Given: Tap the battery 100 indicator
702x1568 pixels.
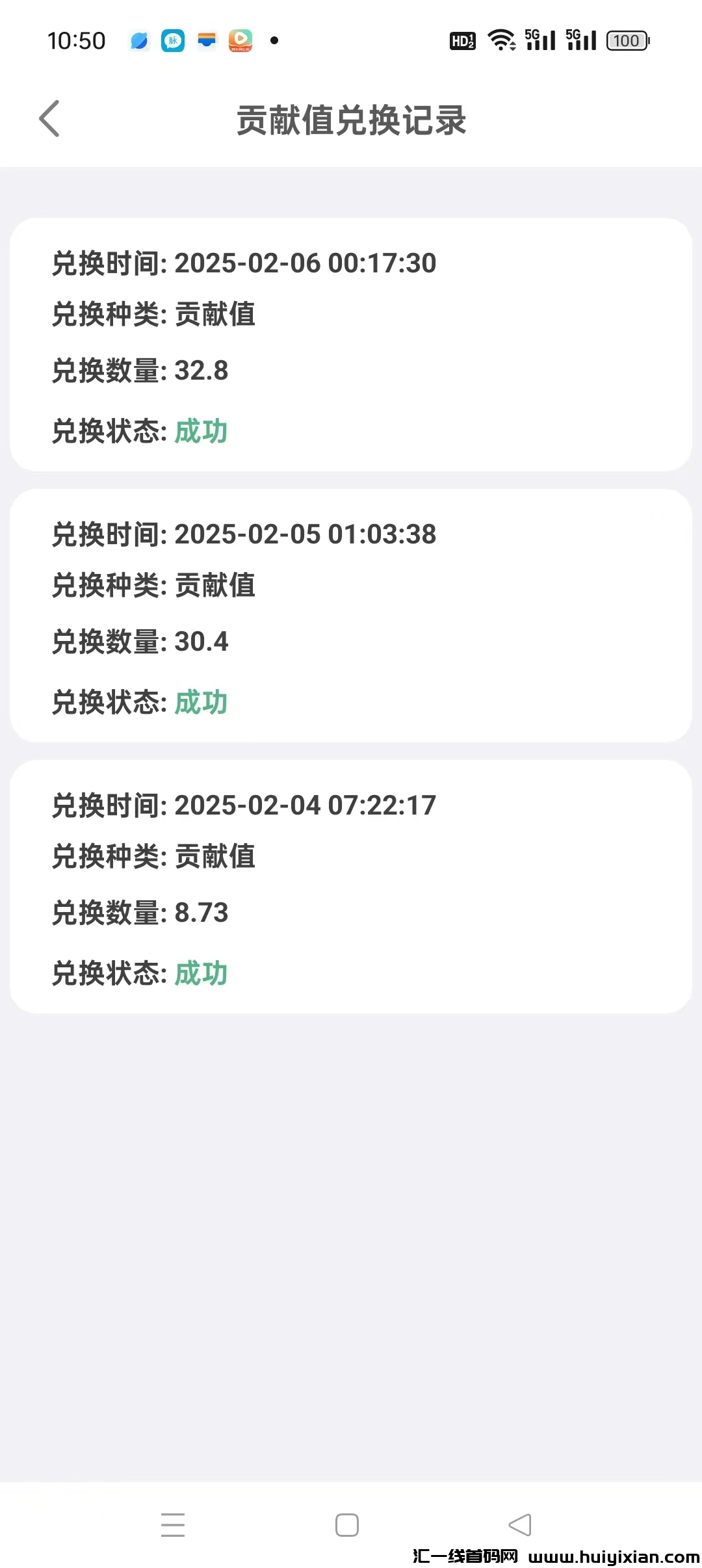Looking at the screenshot, I should coord(625,40).
